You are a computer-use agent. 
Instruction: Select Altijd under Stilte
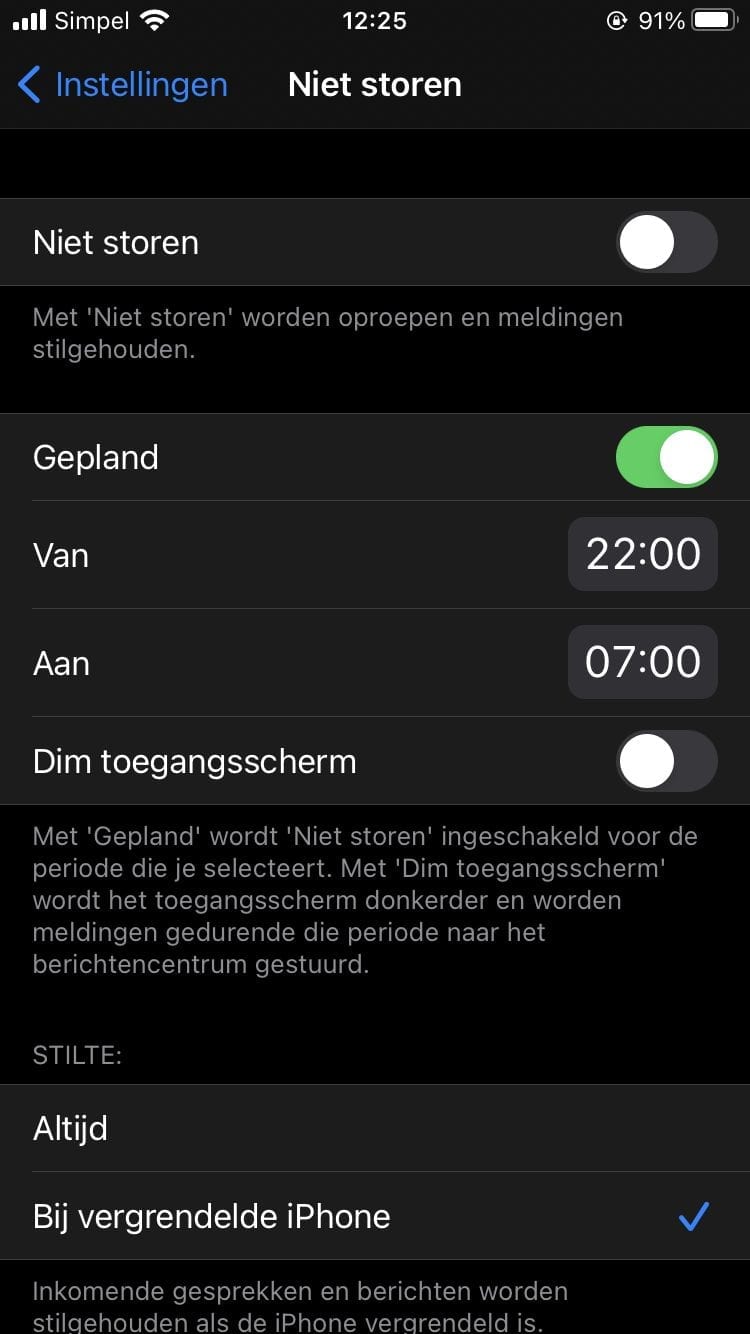tap(375, 1129)
